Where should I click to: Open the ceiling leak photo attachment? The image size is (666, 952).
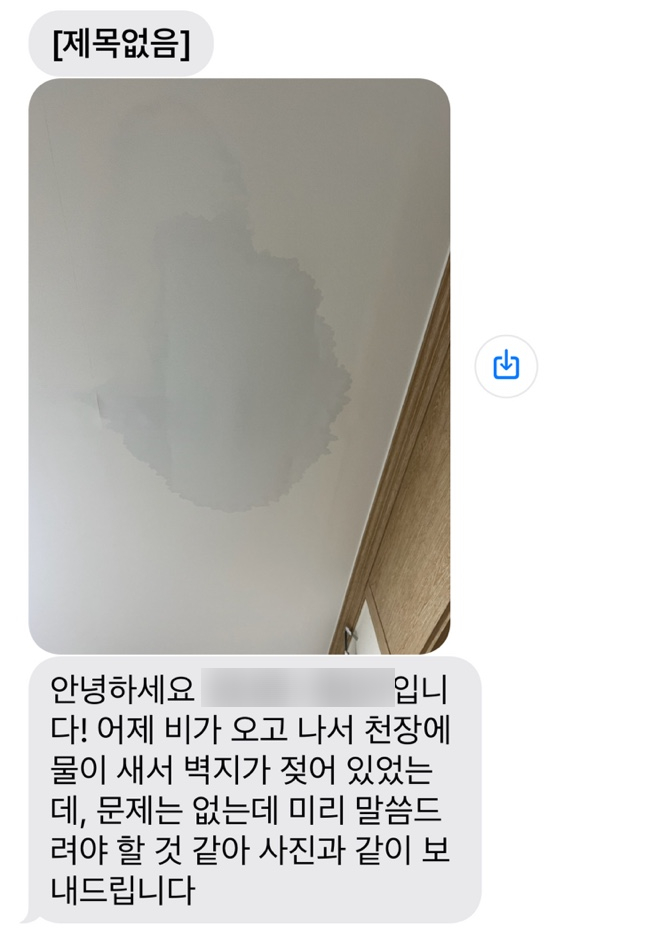pos(239,365)
